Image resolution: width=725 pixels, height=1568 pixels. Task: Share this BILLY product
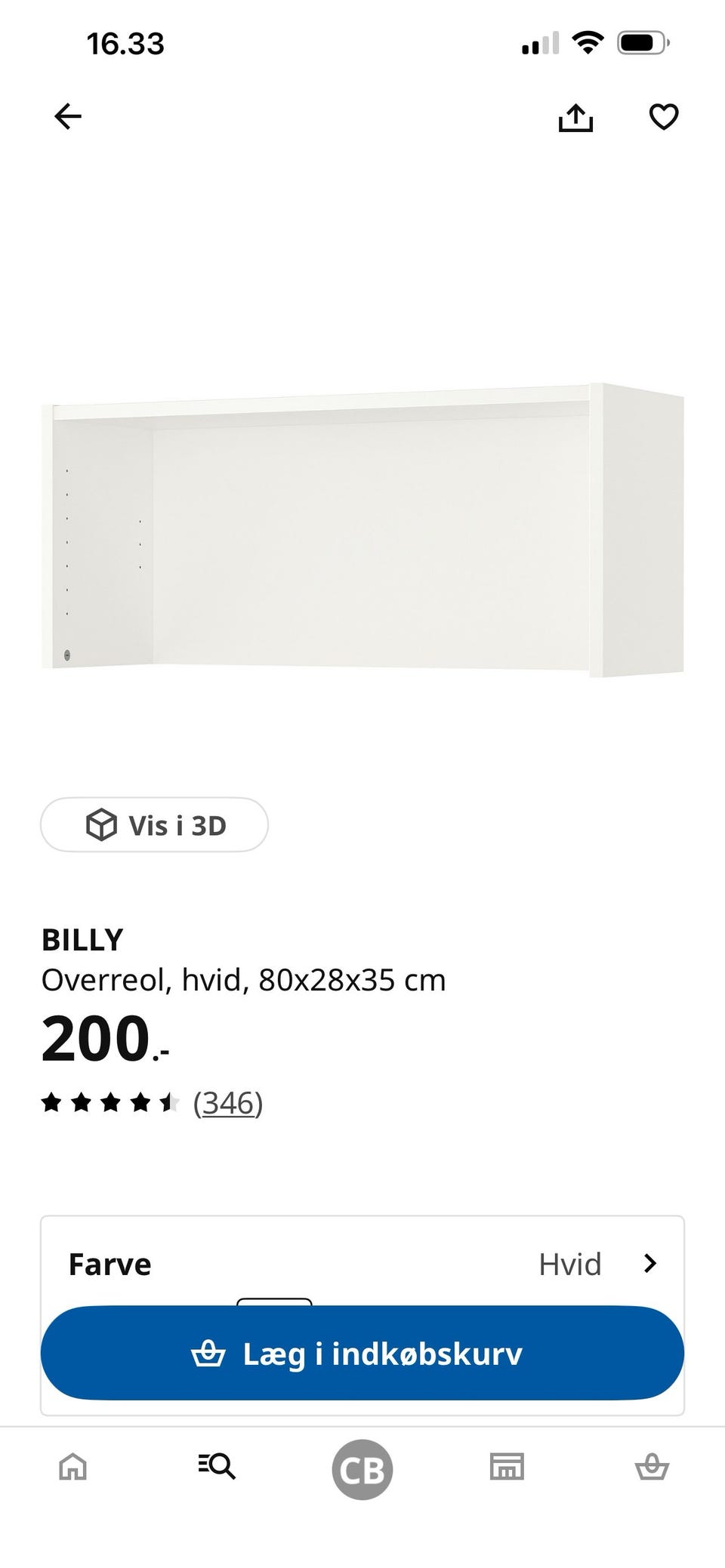(x=575, y=117)
